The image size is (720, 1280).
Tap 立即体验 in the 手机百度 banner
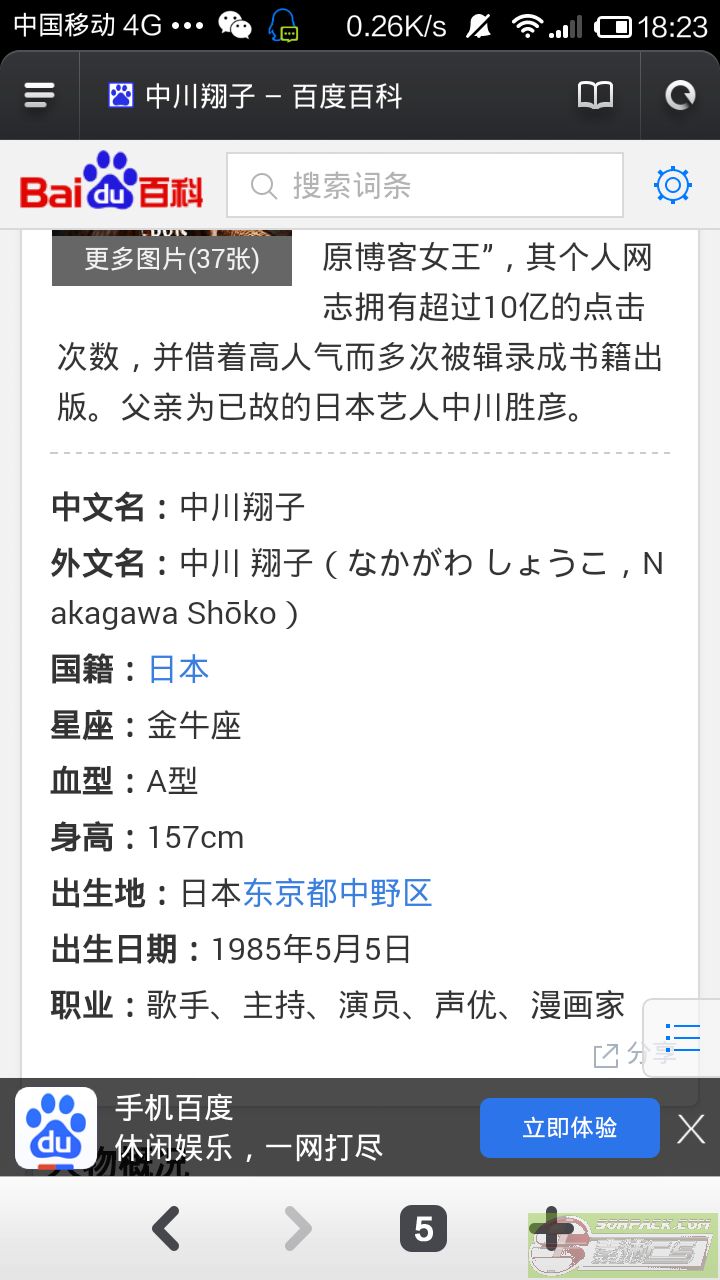pos(570,1128)
